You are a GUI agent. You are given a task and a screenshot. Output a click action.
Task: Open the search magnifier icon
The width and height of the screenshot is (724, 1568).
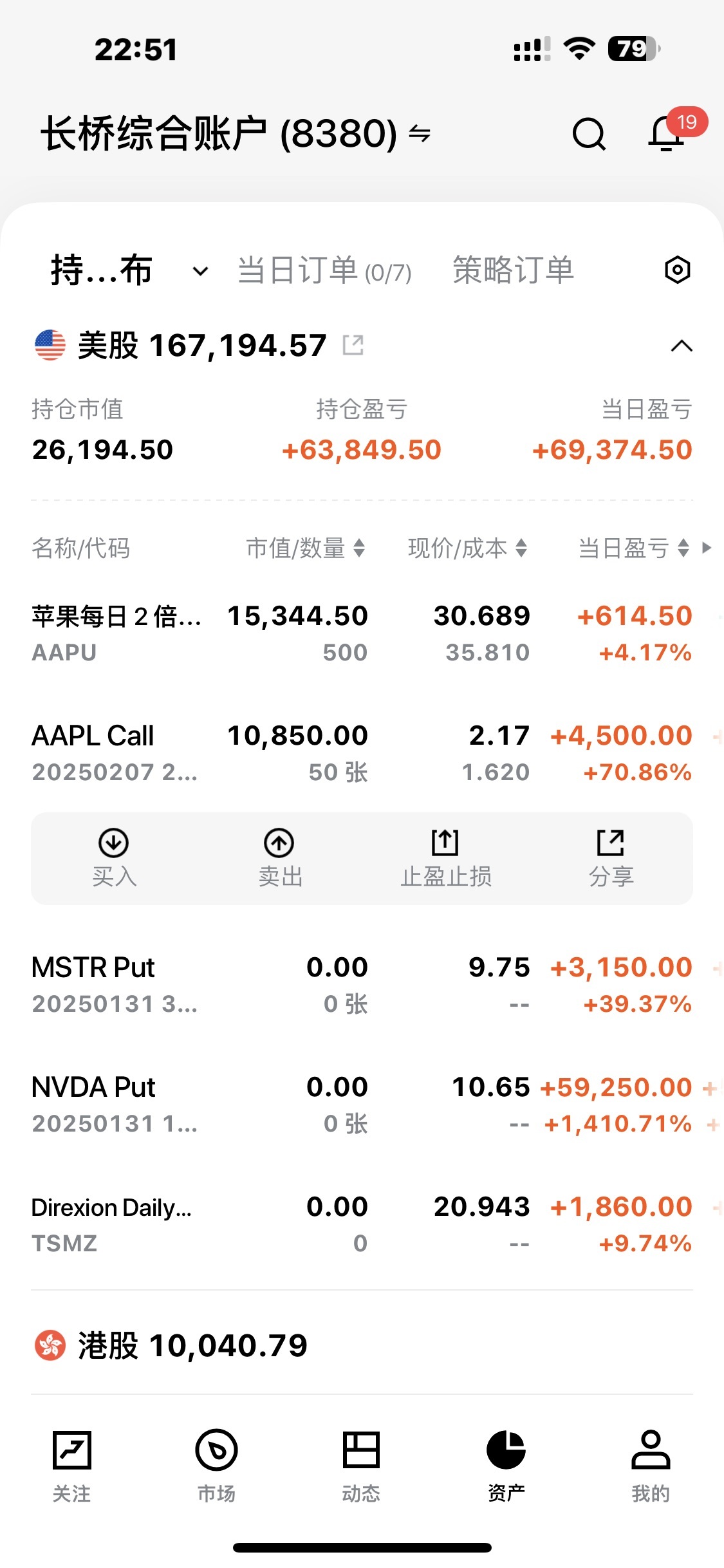tap(589, 134)
